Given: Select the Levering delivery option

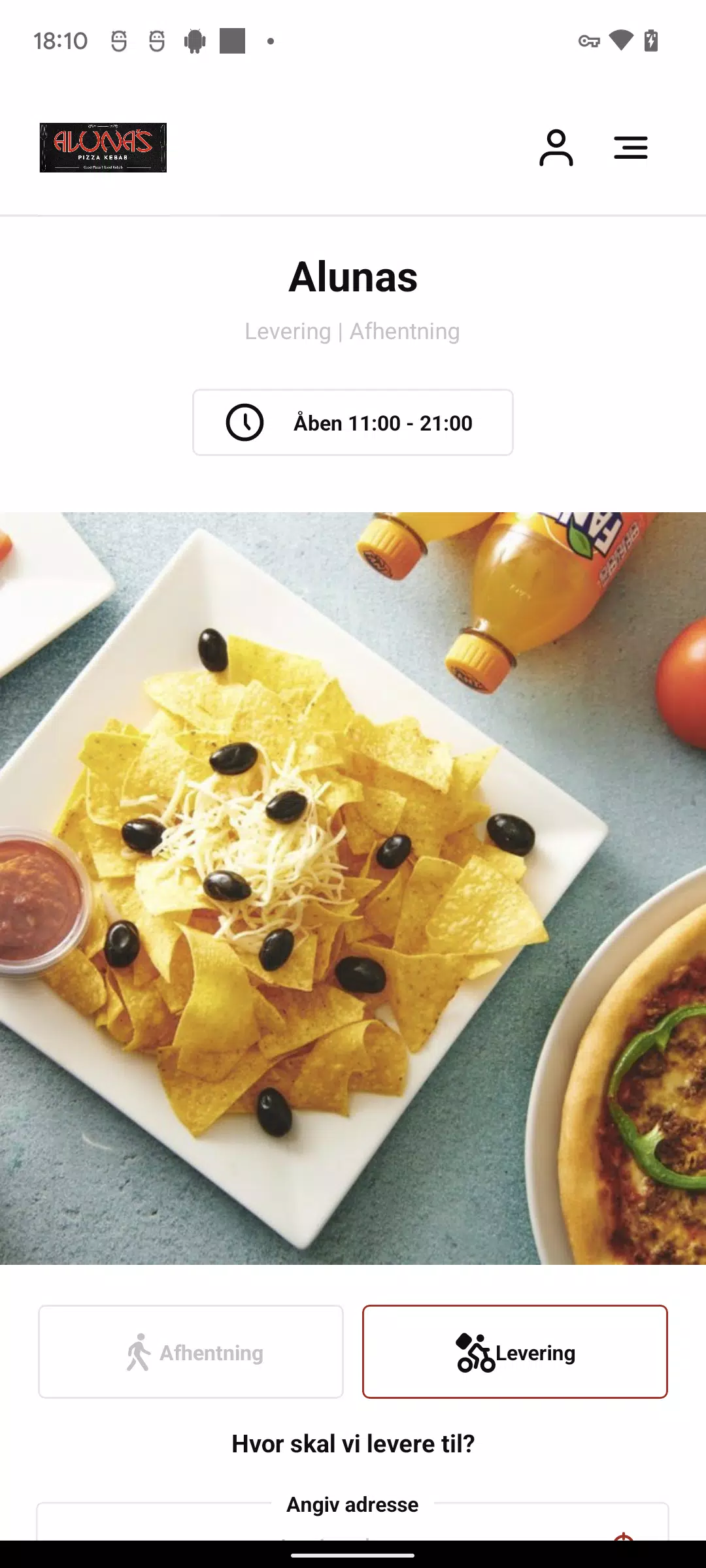Looking at the screenshot, I should [515, 1352].
